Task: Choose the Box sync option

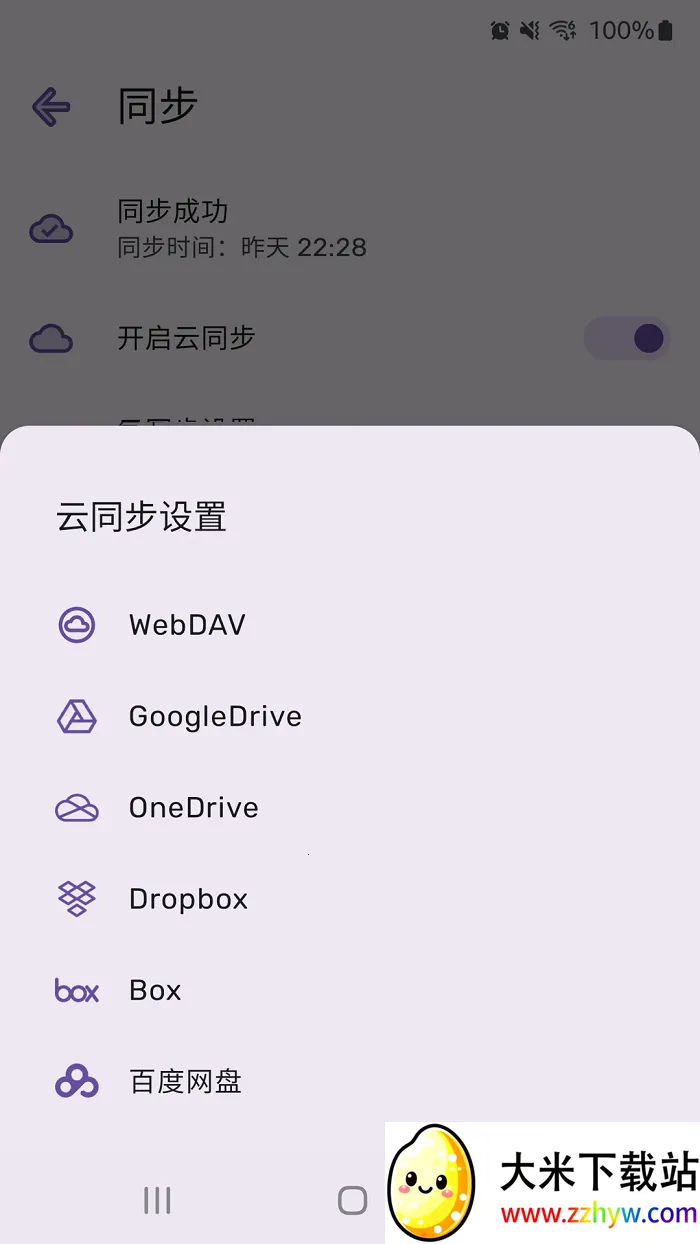Action: [x=155, y=990]
